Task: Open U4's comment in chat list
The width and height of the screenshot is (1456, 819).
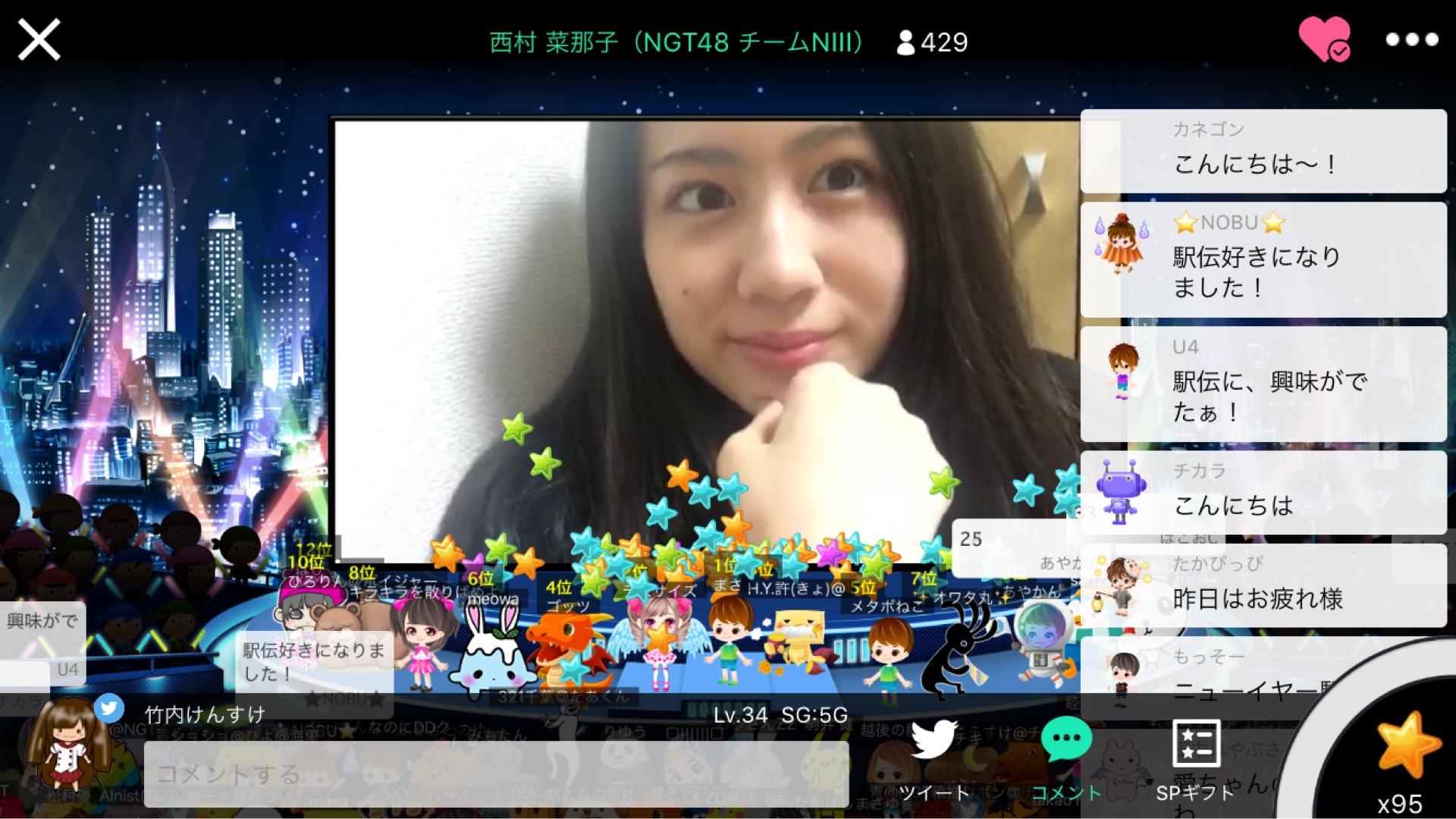Action: pyautogui.click(x=1263, y=384)
